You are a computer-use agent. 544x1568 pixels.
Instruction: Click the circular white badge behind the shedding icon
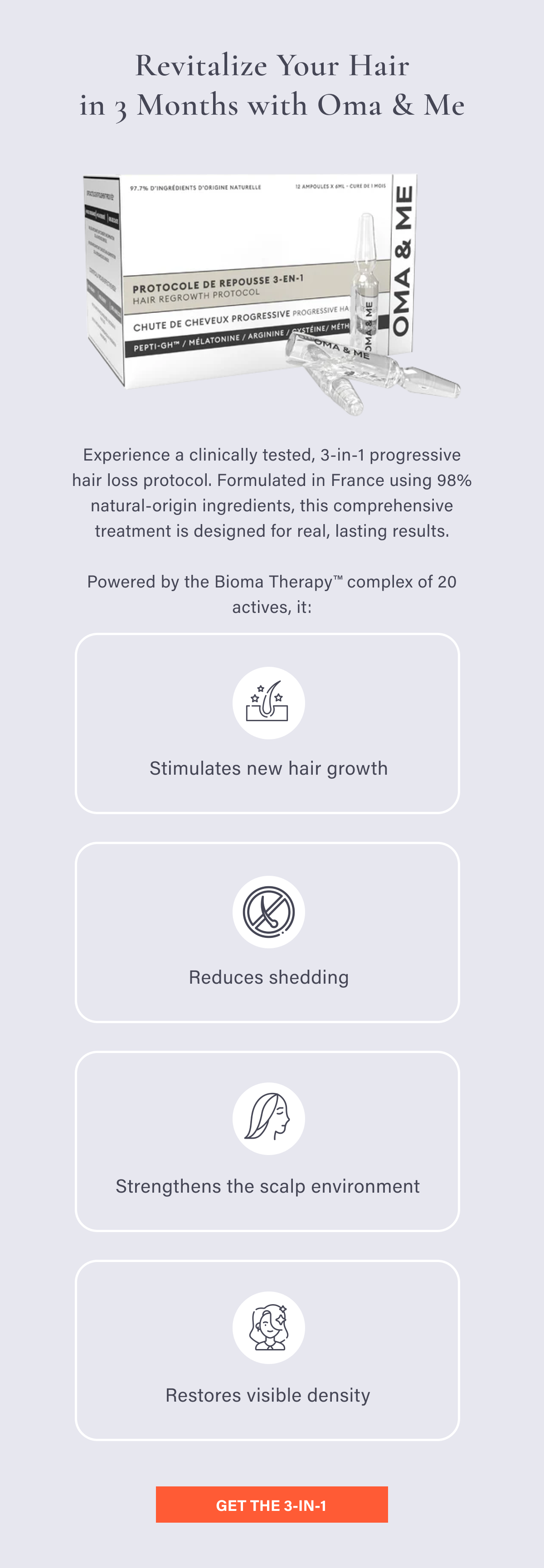pyautogui.click(x=270, y=911)
